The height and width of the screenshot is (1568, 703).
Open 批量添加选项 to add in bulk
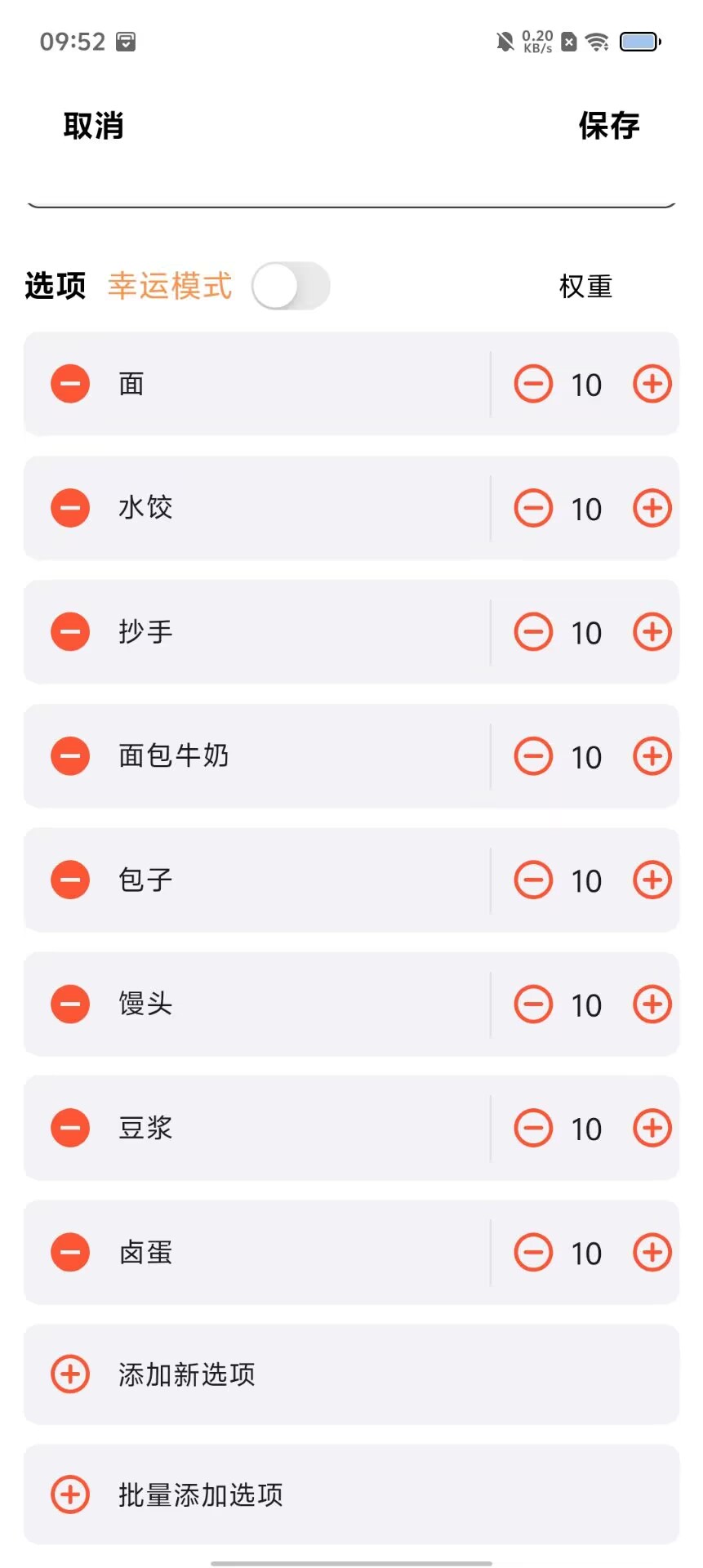(201, 1495)
